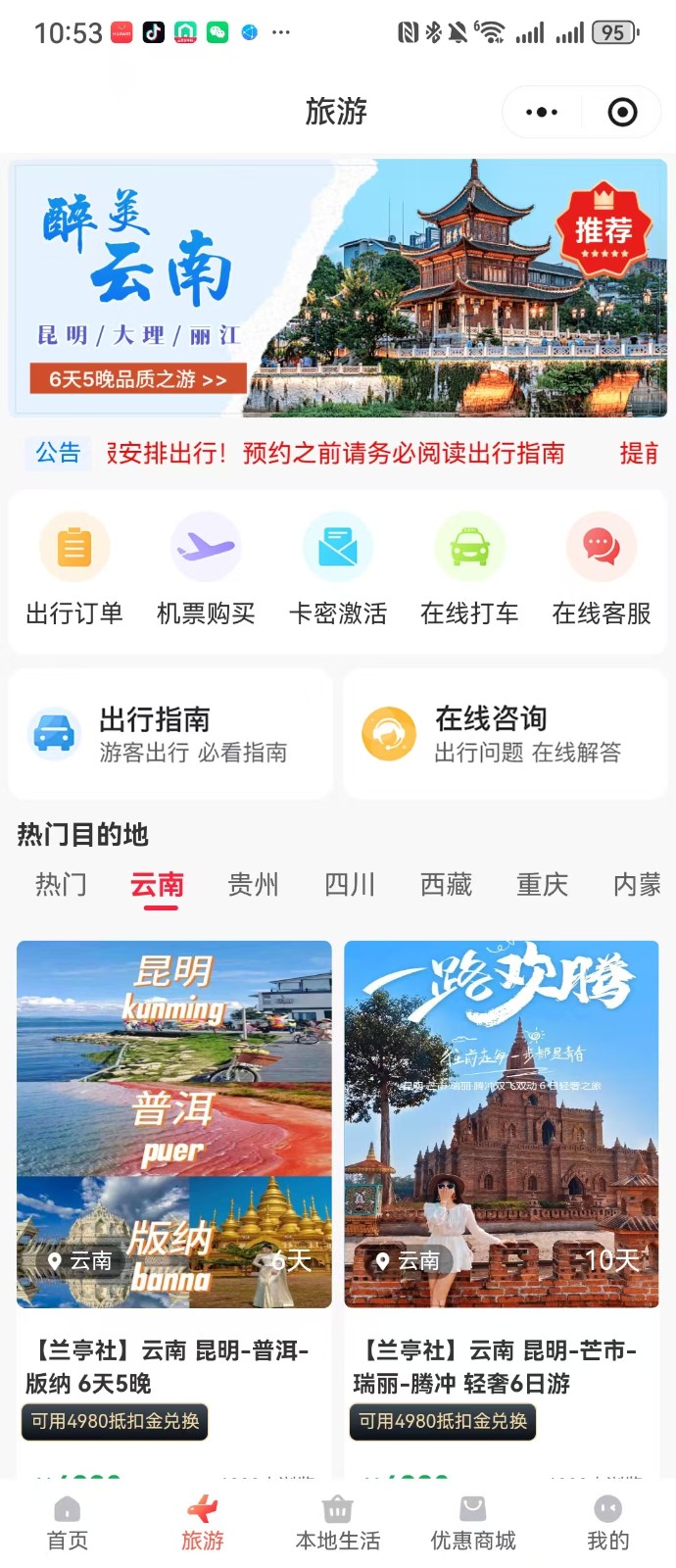
Task: Switch to the 西藏 destination tab
Action: coord(446,885)
